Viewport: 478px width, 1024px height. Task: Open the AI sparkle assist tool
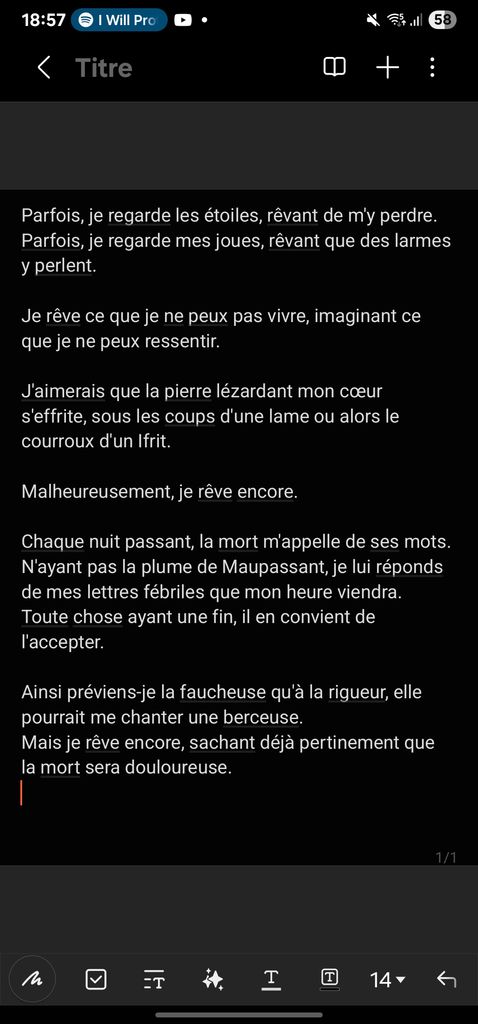[213, 979]
